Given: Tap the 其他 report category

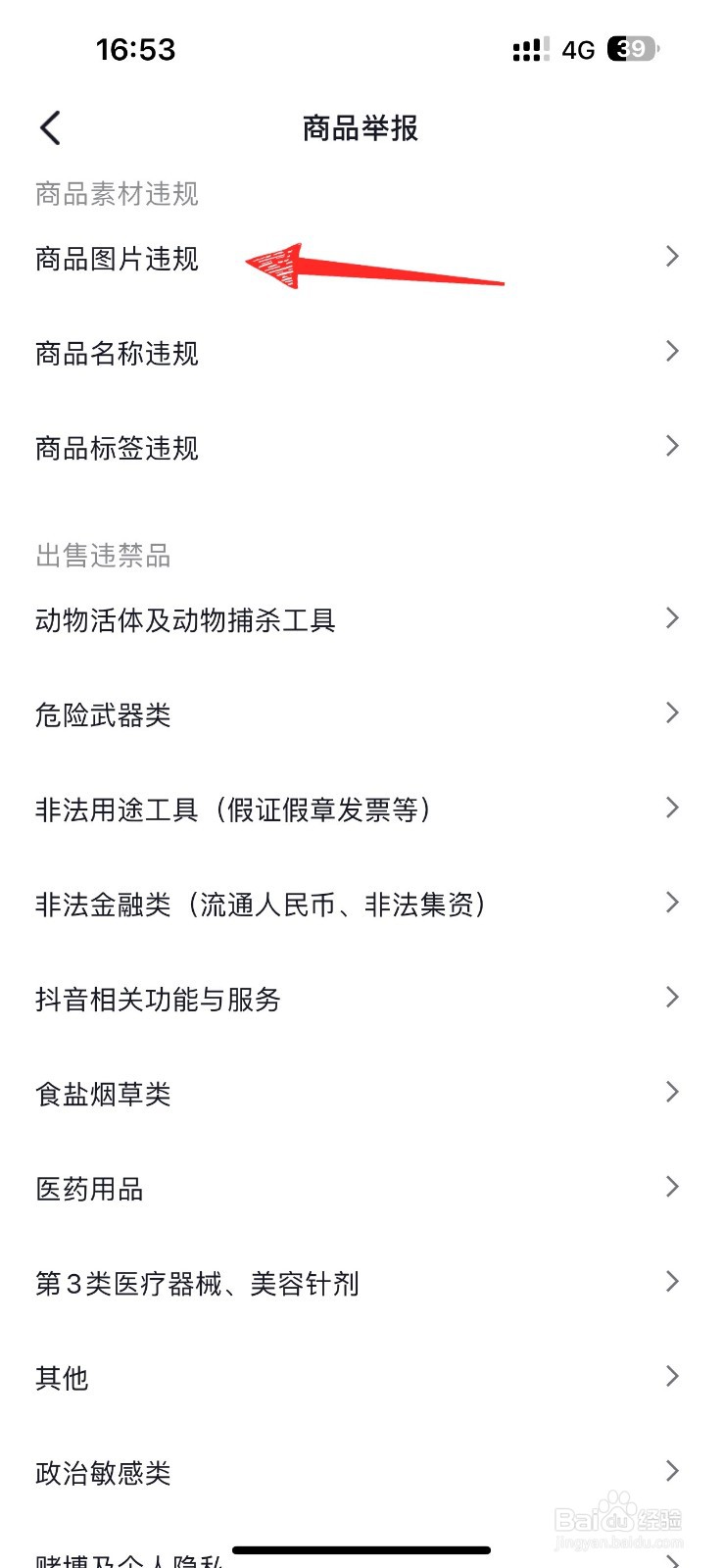Looking at the screenshot, I should pos(61,1377).
